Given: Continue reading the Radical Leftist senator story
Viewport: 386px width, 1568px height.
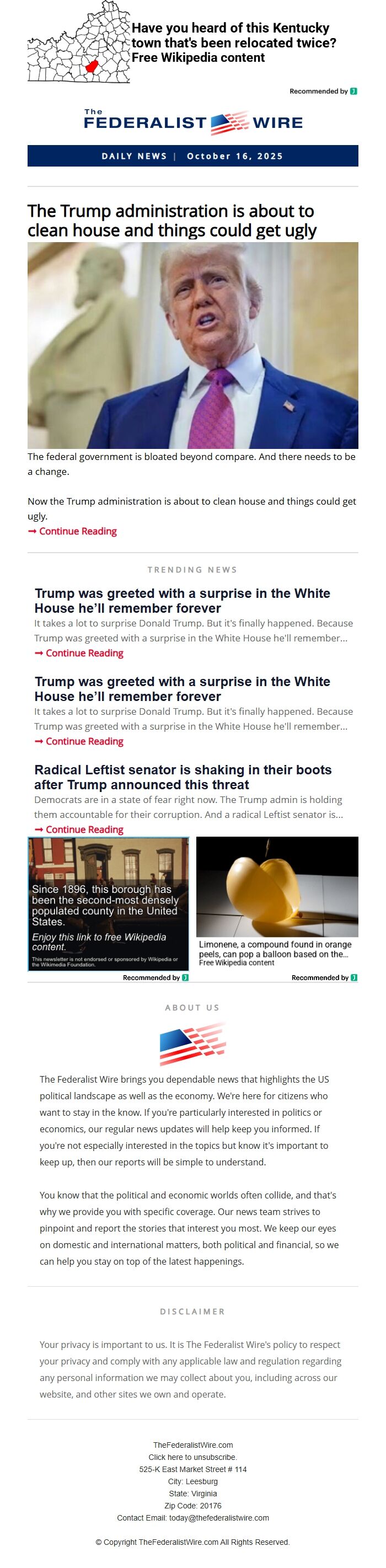Looking at the screenshot, I should pos(78,829).
